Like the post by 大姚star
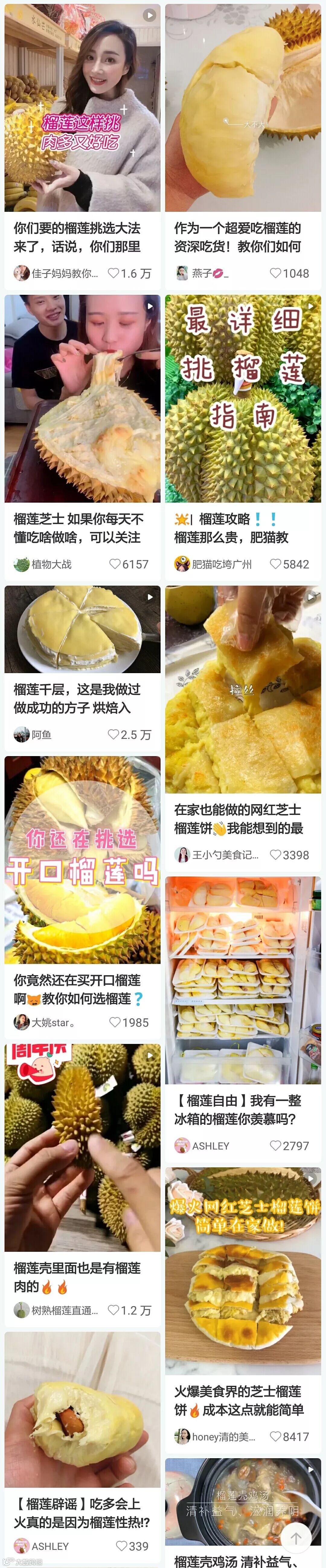 pos(115,1023)
